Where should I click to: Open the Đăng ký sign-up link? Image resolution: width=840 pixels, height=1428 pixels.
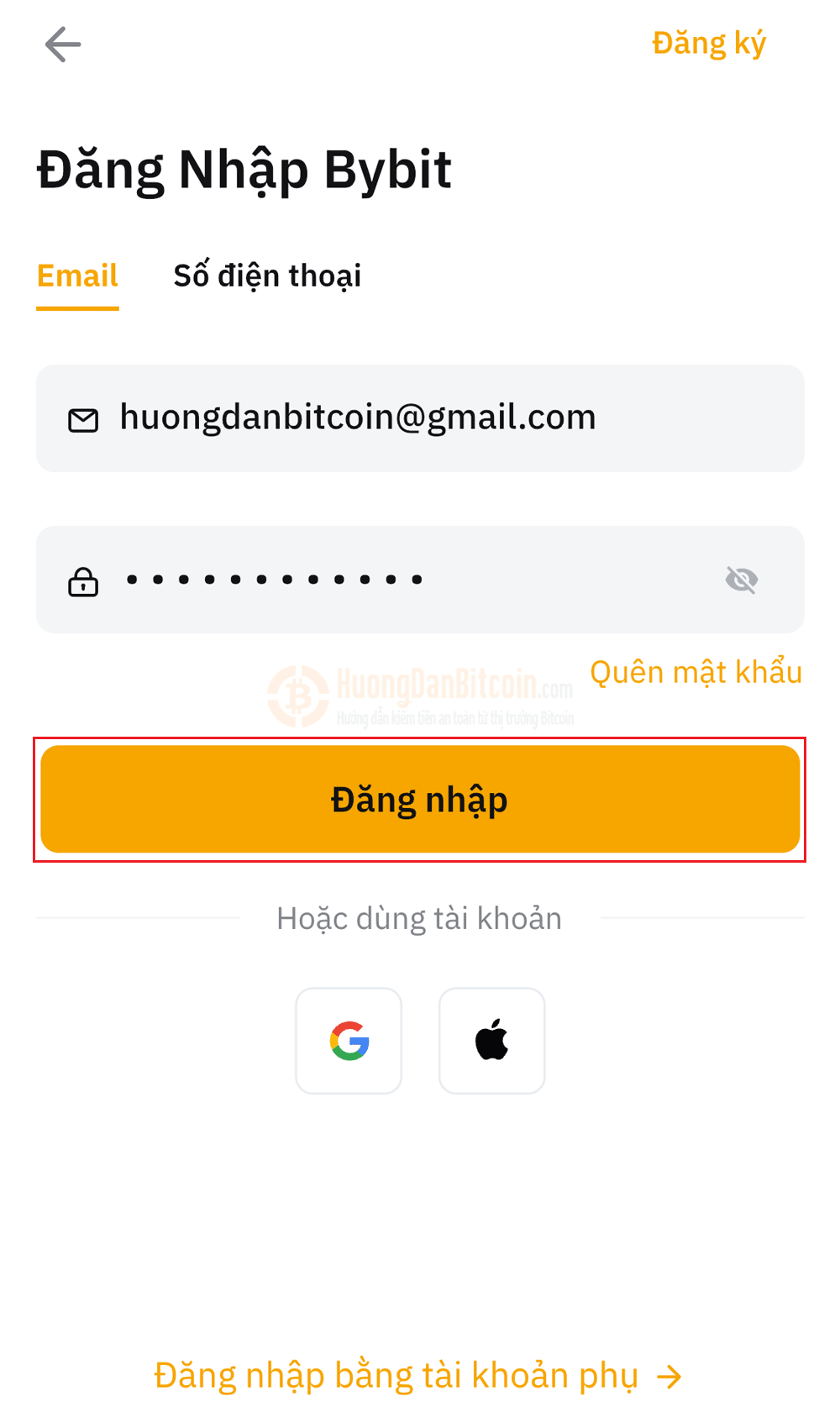click(708, 44)
